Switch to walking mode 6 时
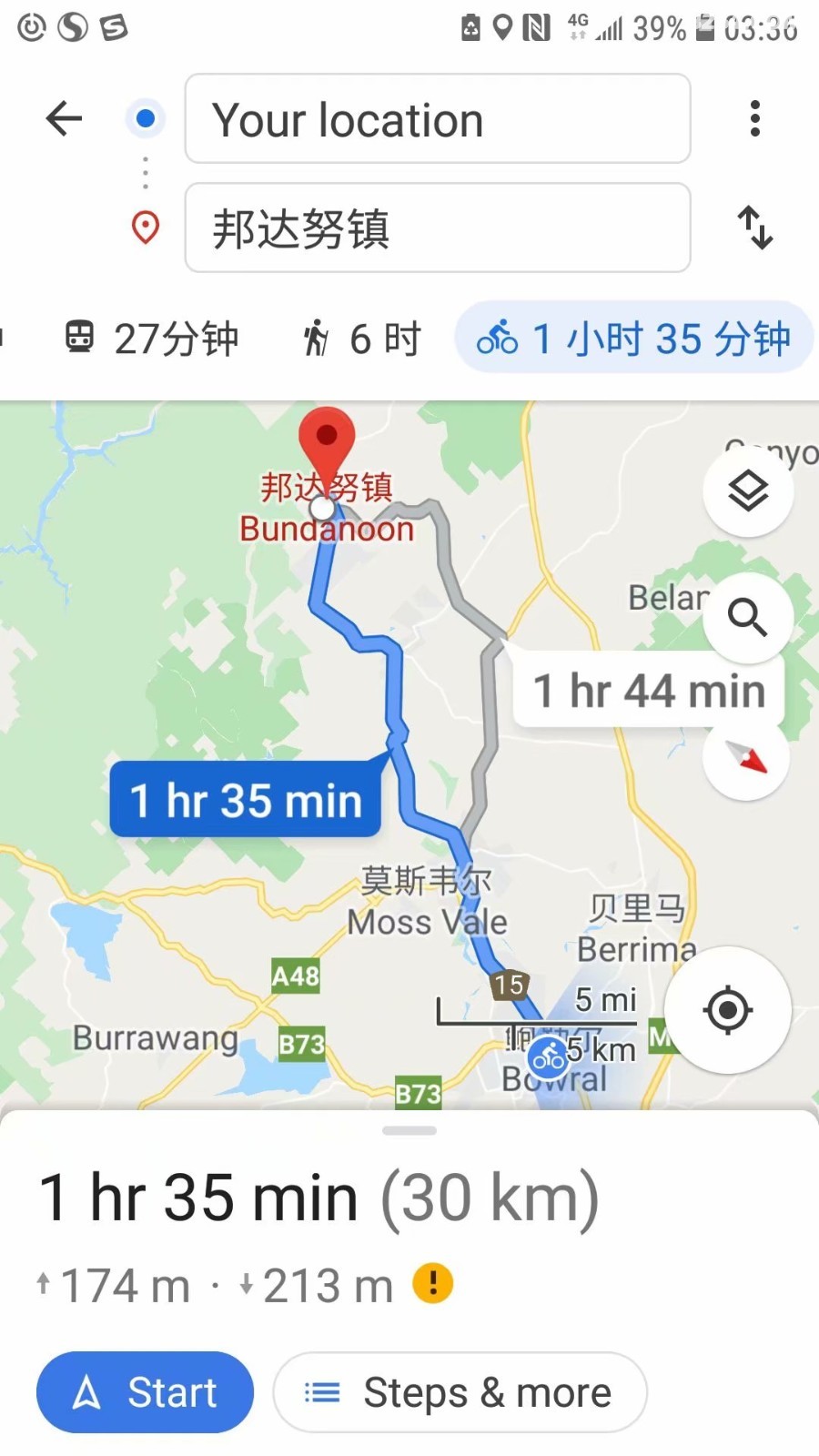819x1456 pixels. click(361, 339)
